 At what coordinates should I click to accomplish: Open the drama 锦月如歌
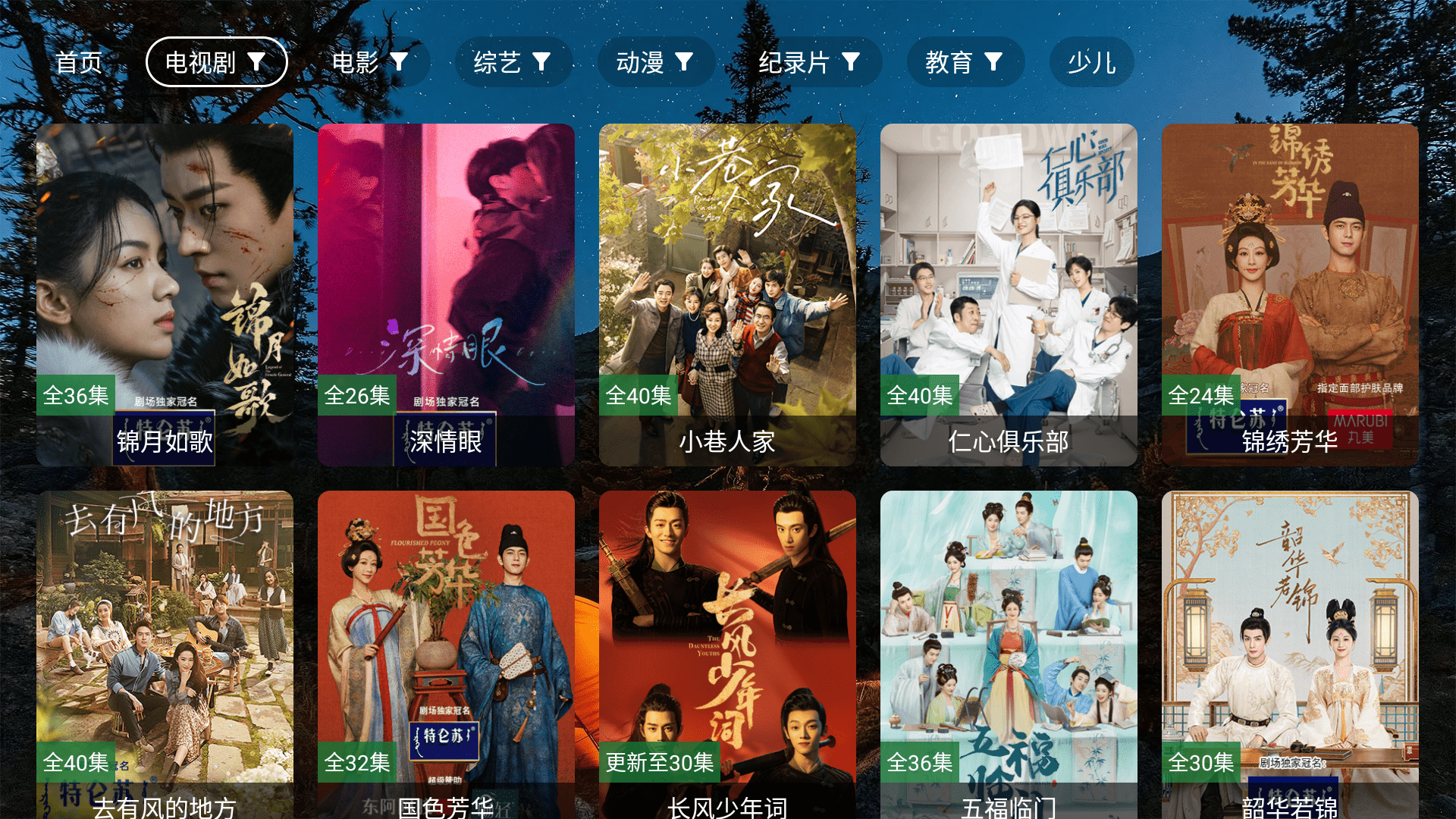click(x=165, y=294)
